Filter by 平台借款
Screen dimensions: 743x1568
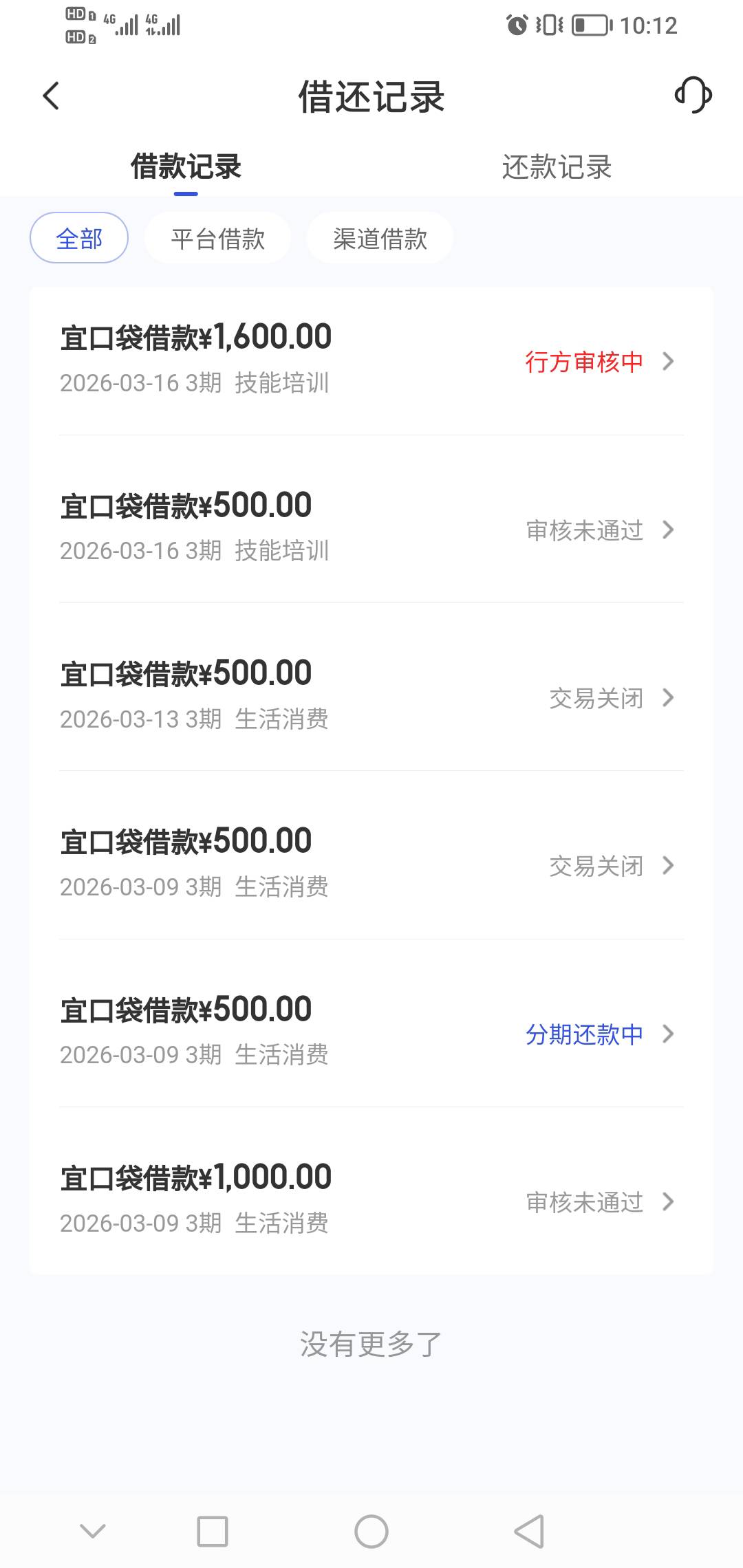pyautogui.click(x=217, y=238)
